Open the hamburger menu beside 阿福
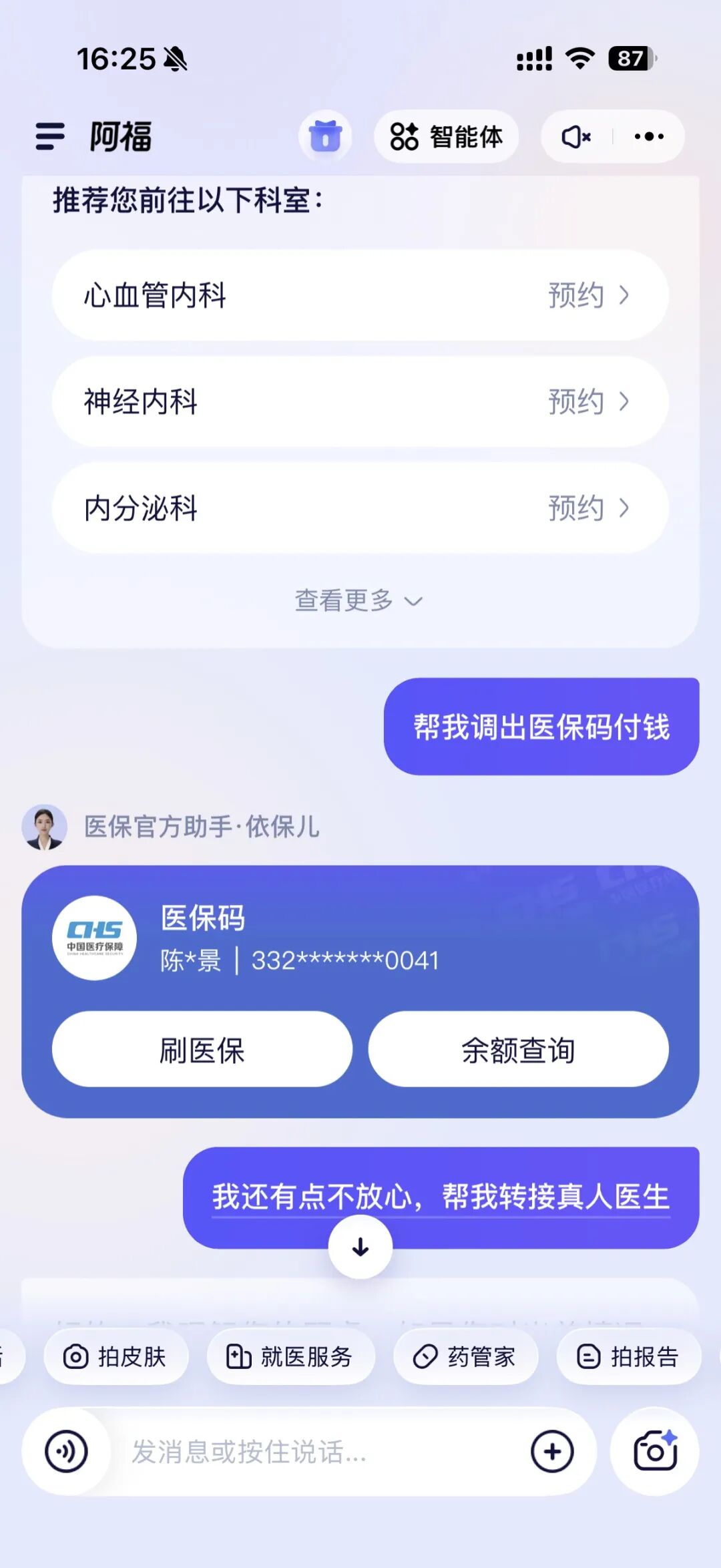Viewport: 721px width, 1568px height. (x=50, y=136)
